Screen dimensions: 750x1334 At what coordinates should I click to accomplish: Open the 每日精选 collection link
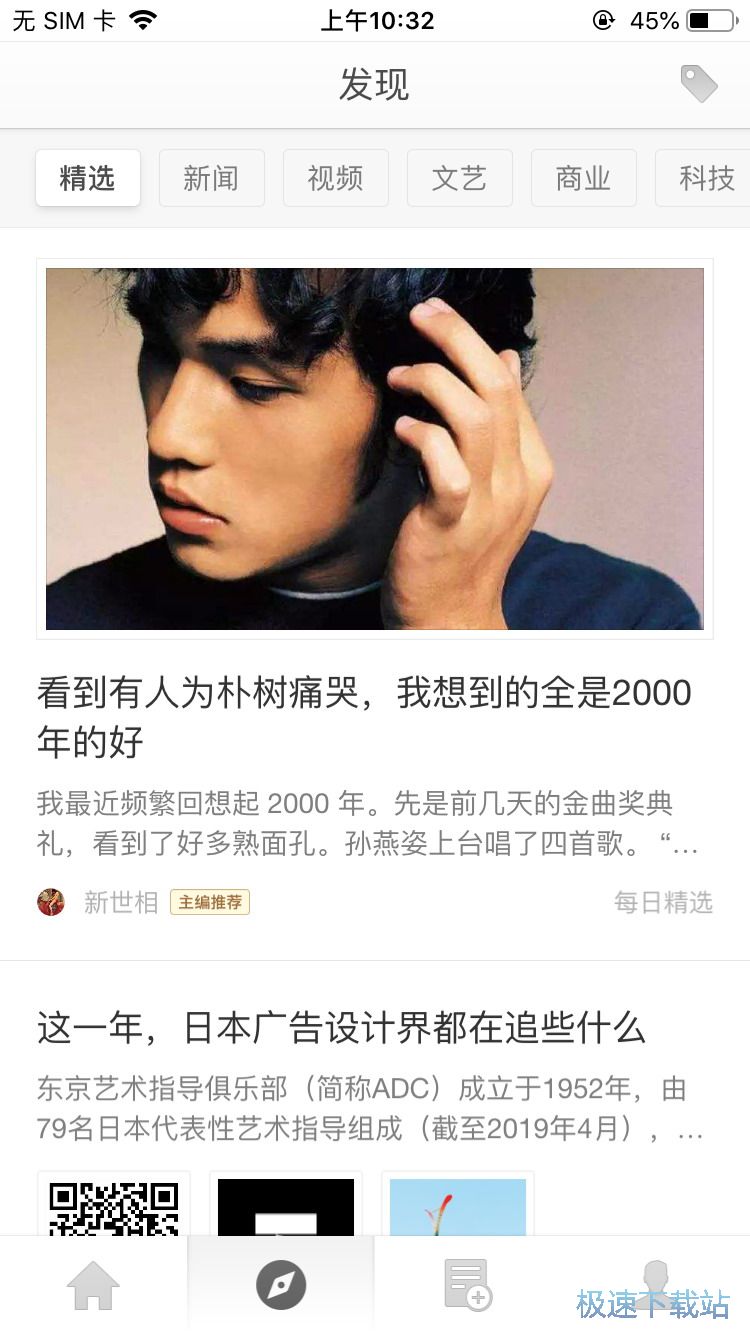pos(663,903)
